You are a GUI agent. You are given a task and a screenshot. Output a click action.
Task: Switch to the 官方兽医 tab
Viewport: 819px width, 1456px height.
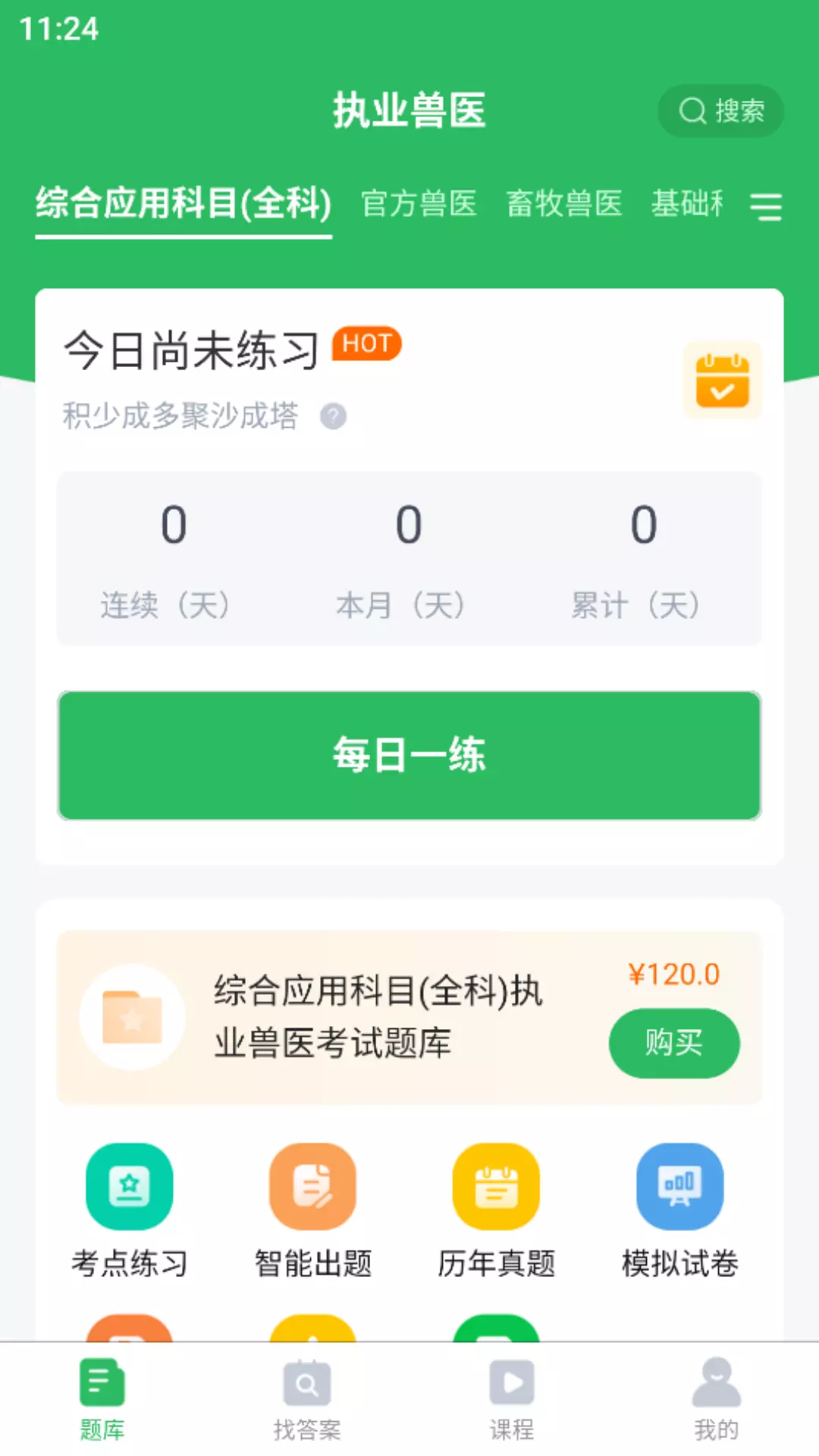[419, 204]
